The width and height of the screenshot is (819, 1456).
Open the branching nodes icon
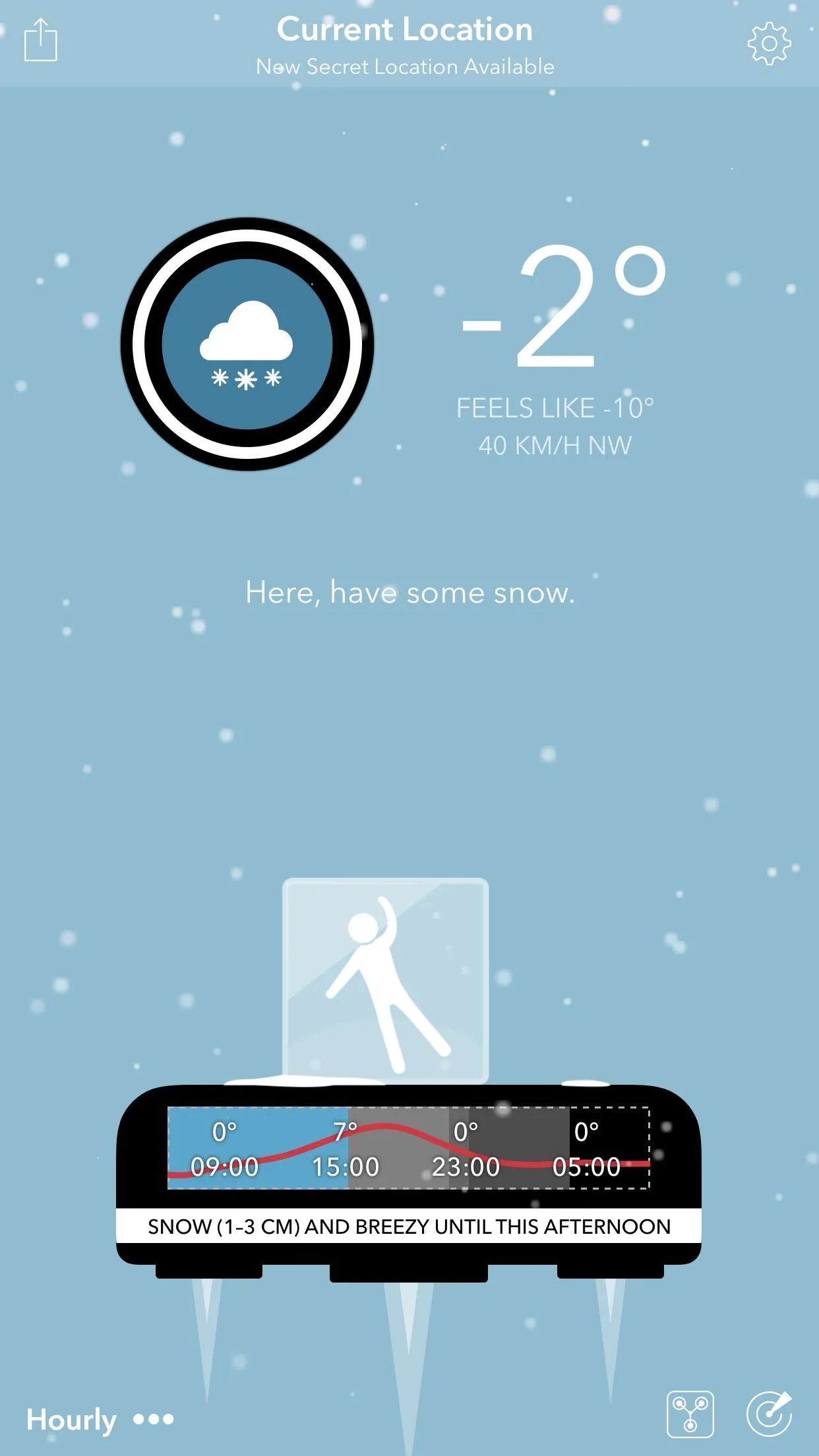pyautogui.click(x=690, y=1414)
